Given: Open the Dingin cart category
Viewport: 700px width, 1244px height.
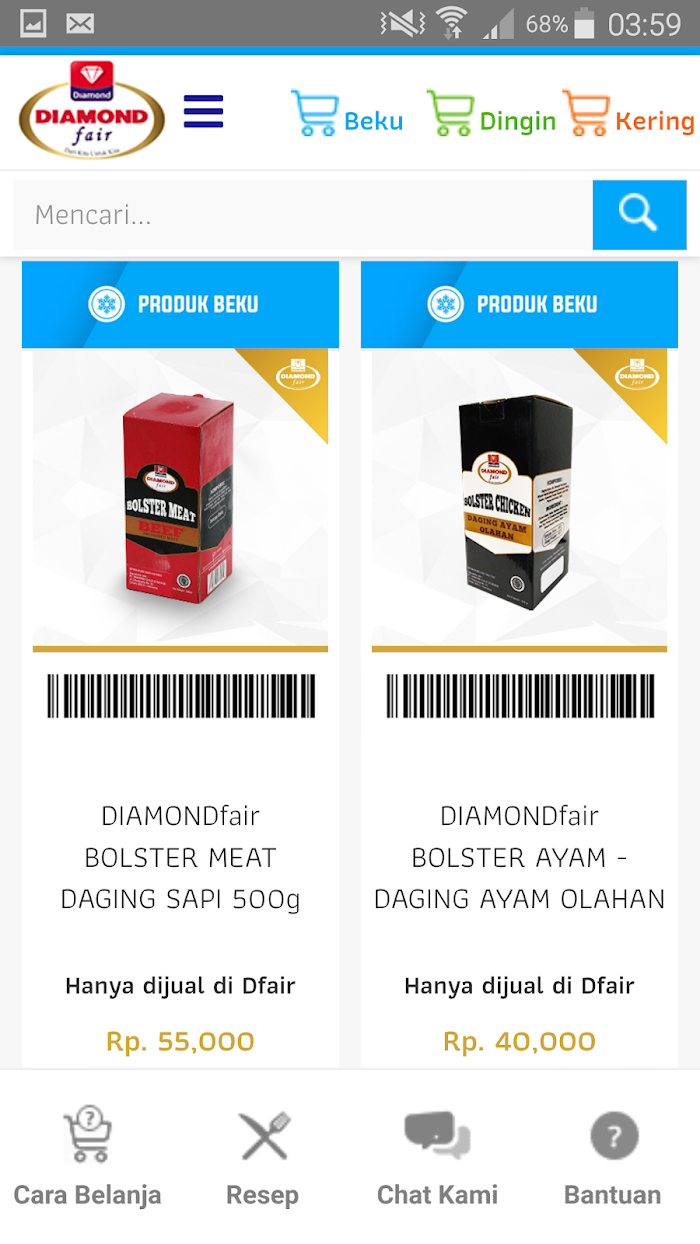Looking at the screenshot, I should tap(491, 114).
